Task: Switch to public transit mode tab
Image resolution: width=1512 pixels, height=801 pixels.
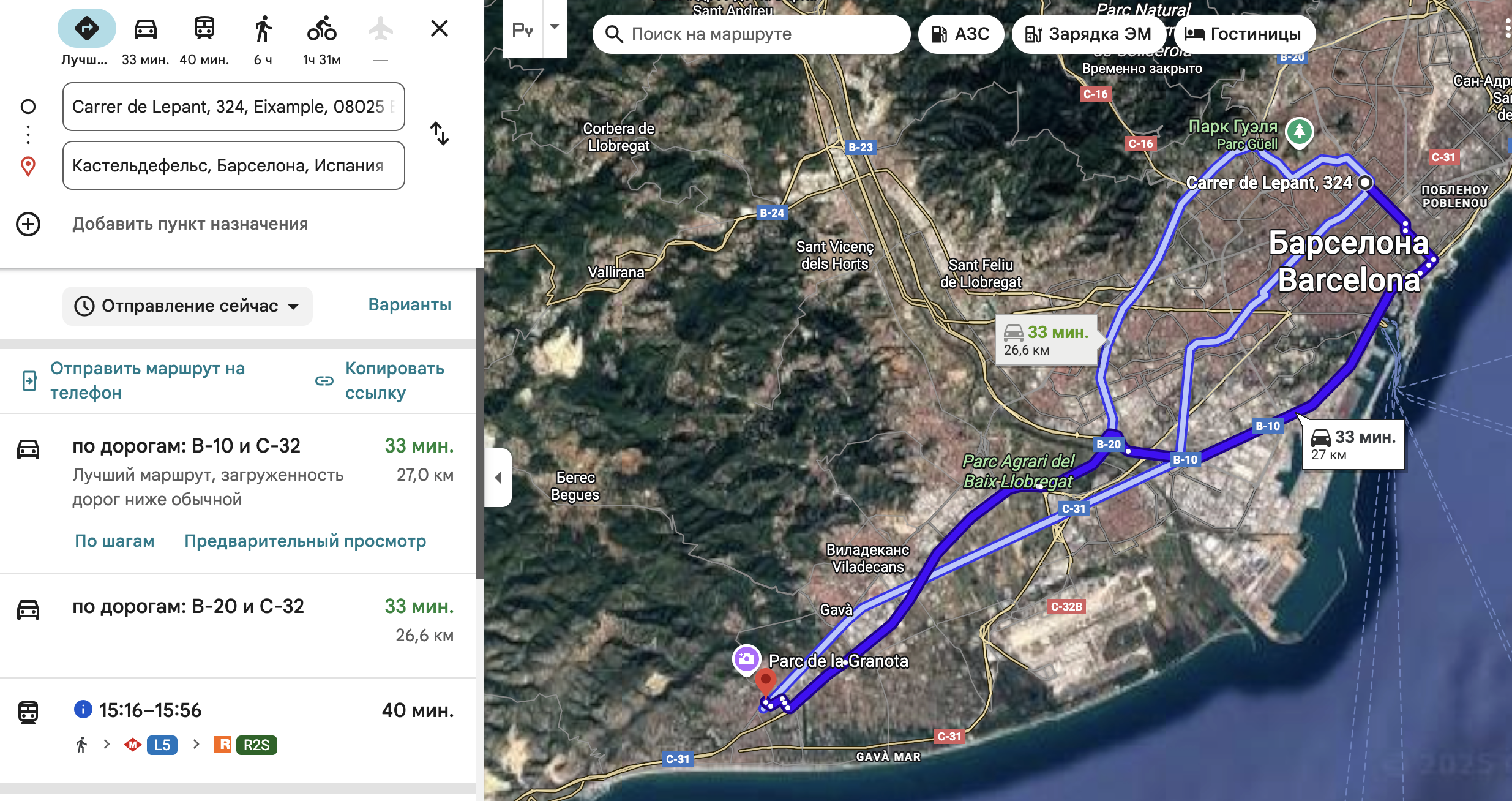Action: 204,29
